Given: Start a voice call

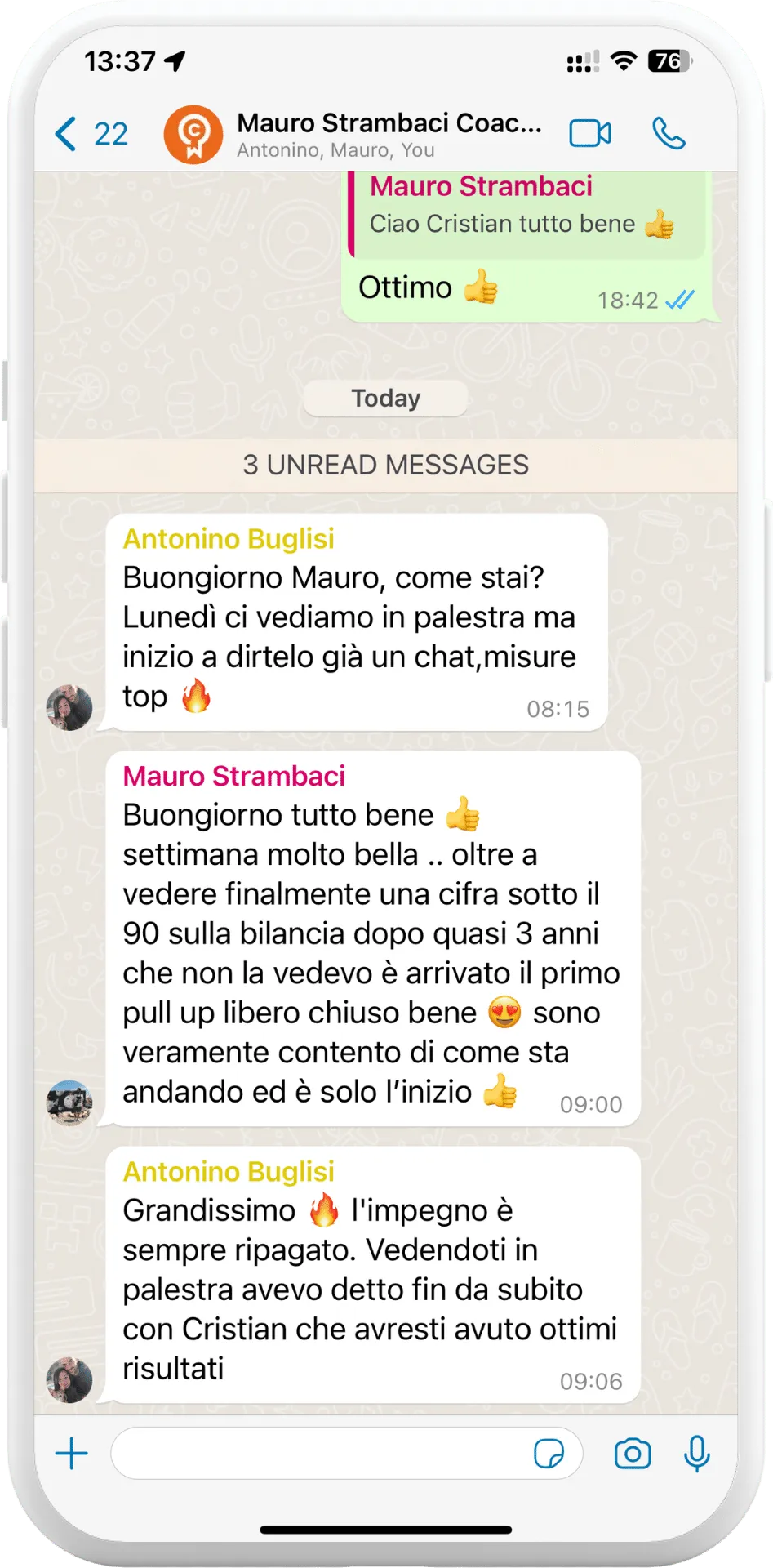Looking at the screenshot, I should point(669,133).
